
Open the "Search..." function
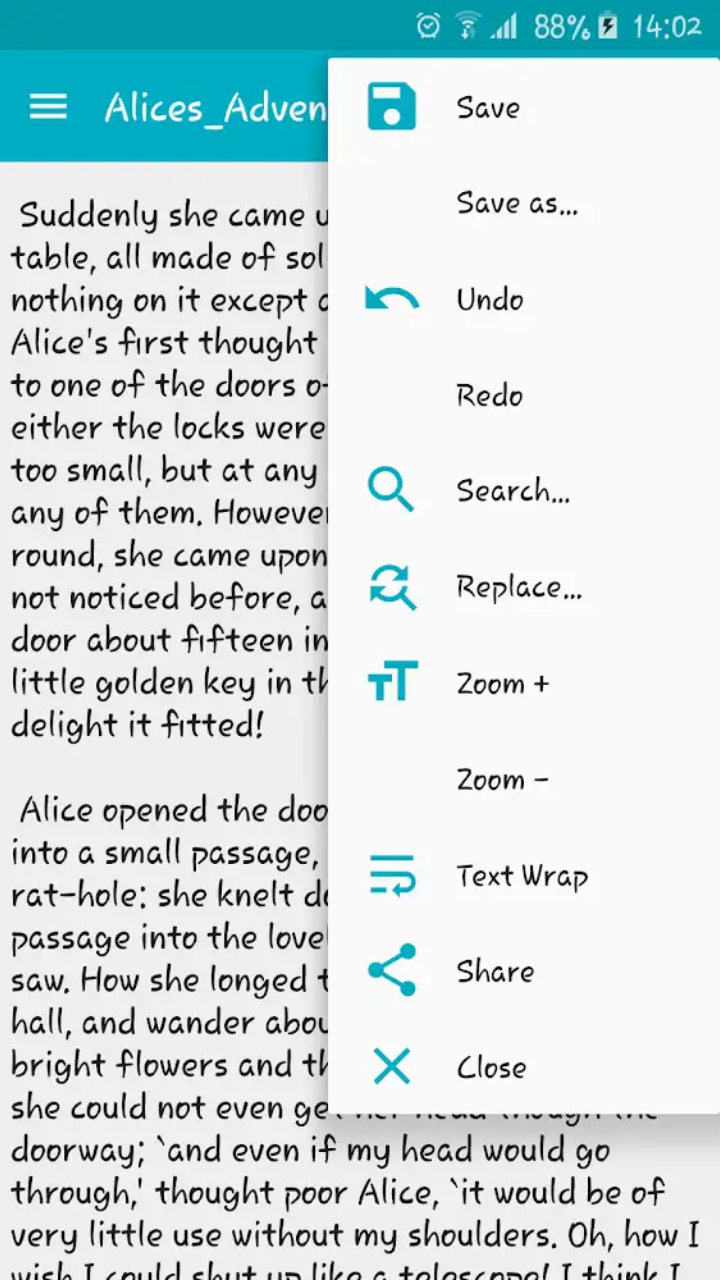point(512,490)
